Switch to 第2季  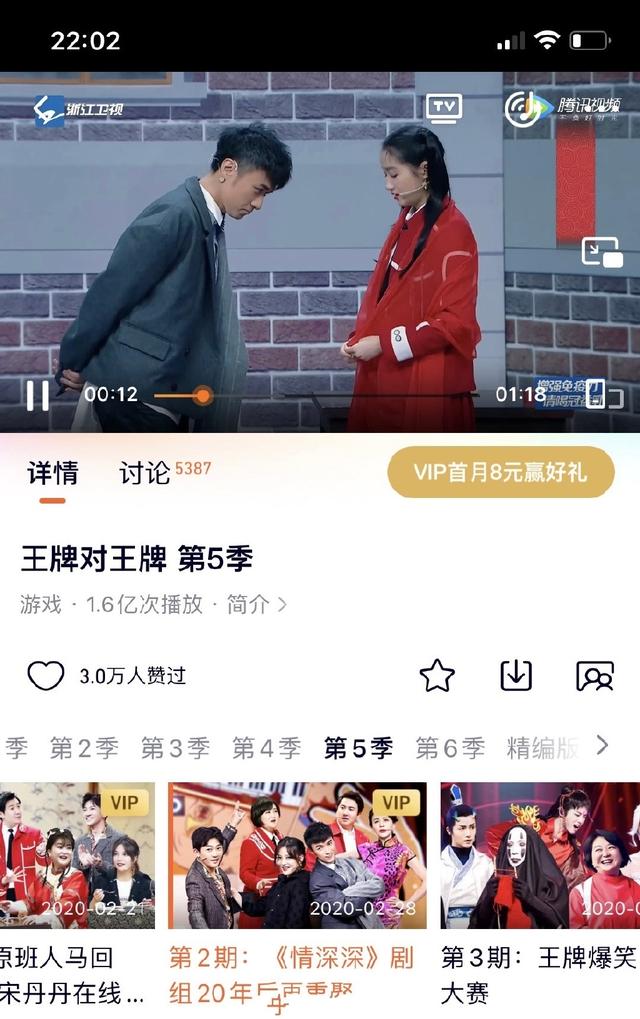coord(84,747)
